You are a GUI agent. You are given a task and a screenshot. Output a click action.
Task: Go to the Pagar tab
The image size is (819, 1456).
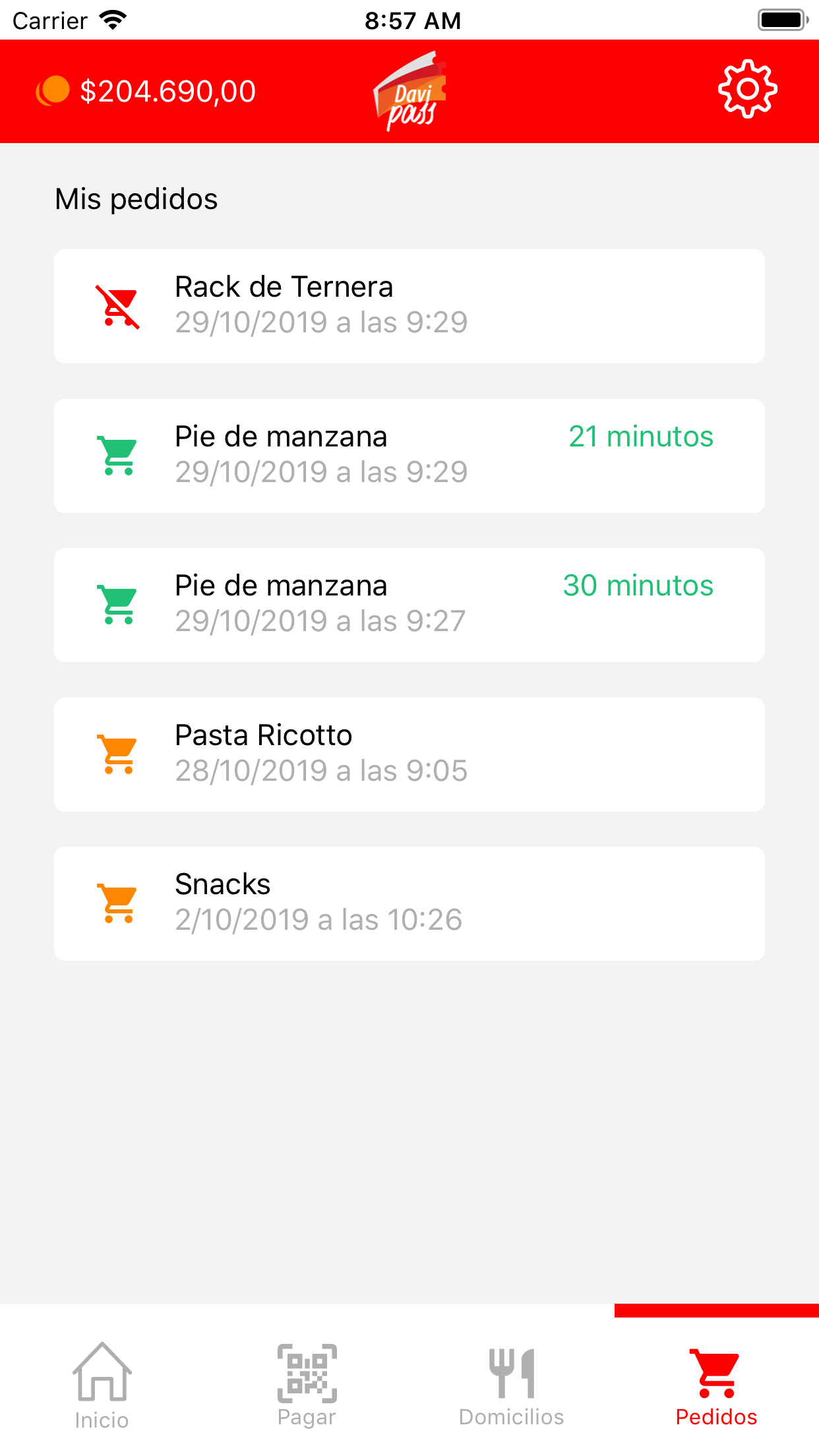coord(307,1385)
